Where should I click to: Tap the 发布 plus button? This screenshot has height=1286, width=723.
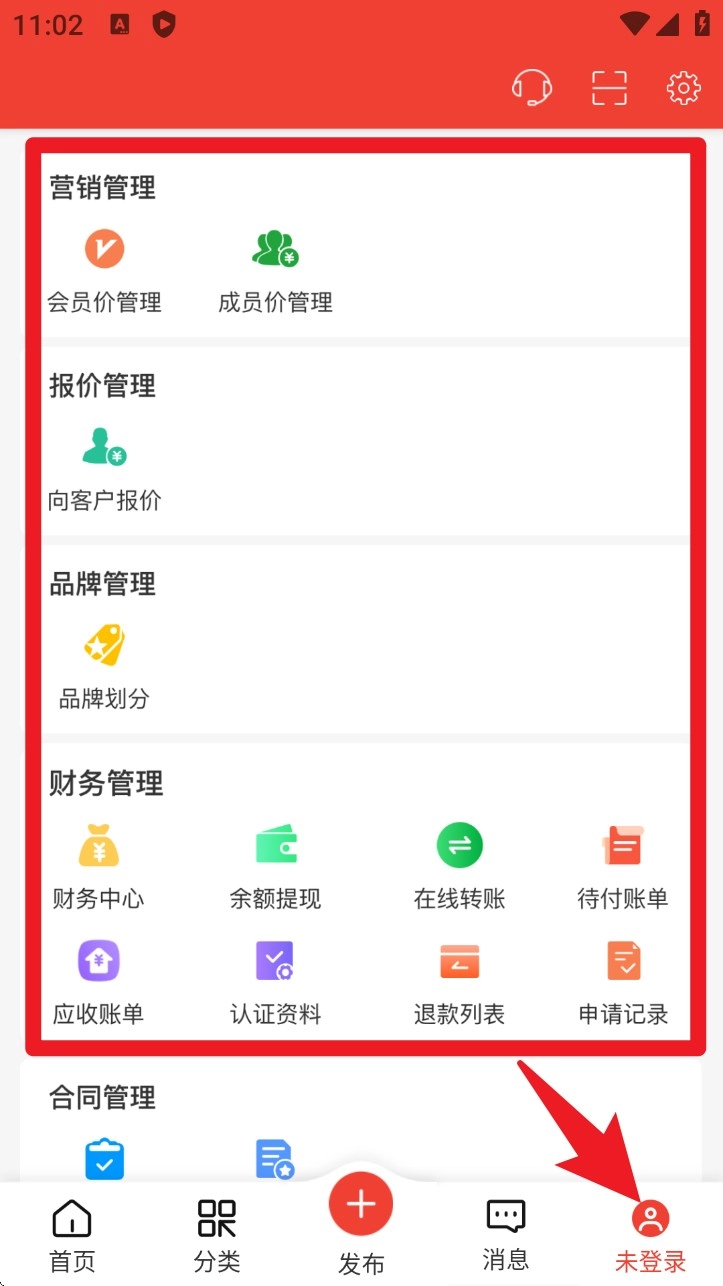tap(361, 1205)
